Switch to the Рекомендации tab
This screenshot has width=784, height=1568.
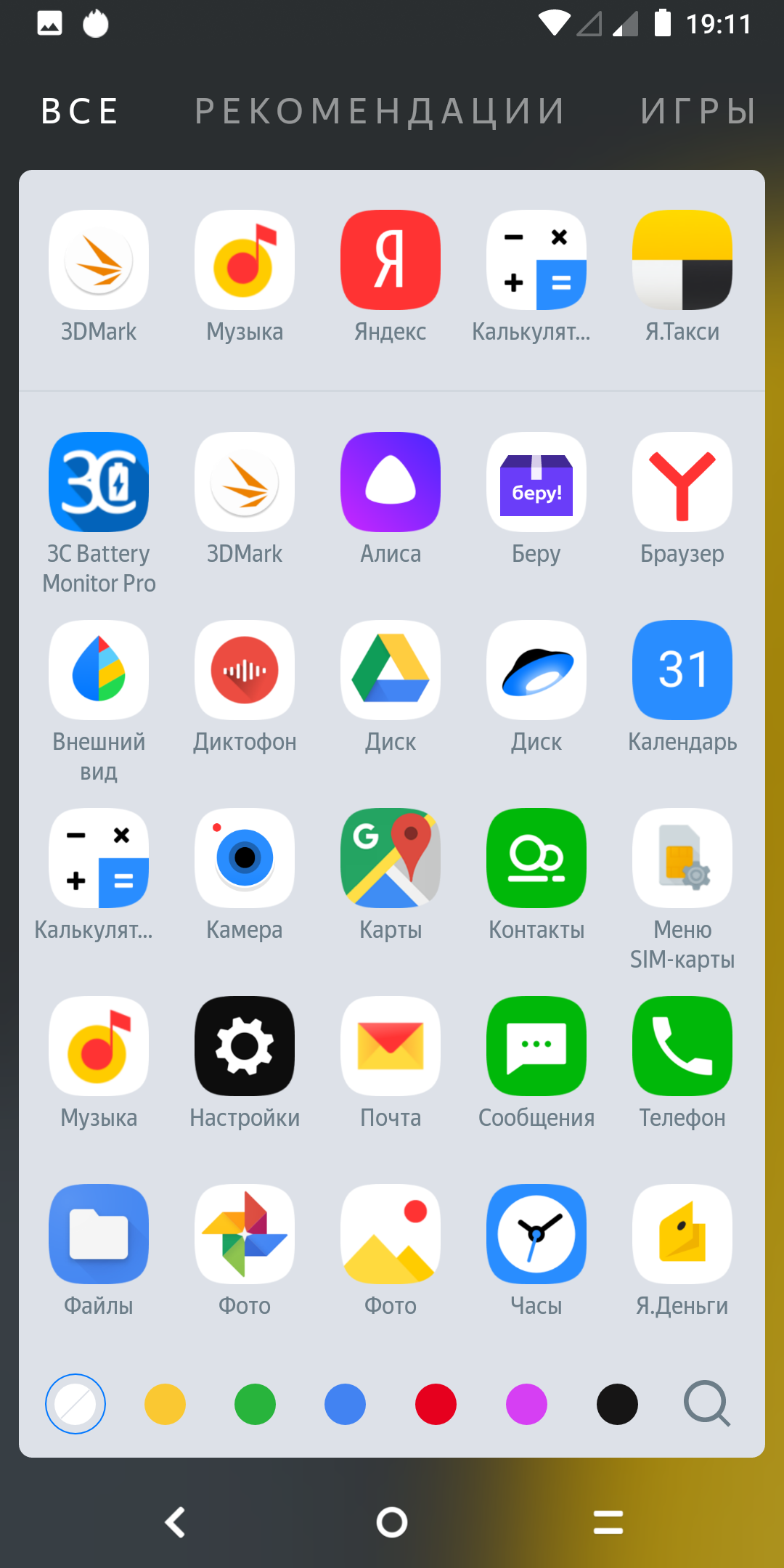[x=379, y=111]
